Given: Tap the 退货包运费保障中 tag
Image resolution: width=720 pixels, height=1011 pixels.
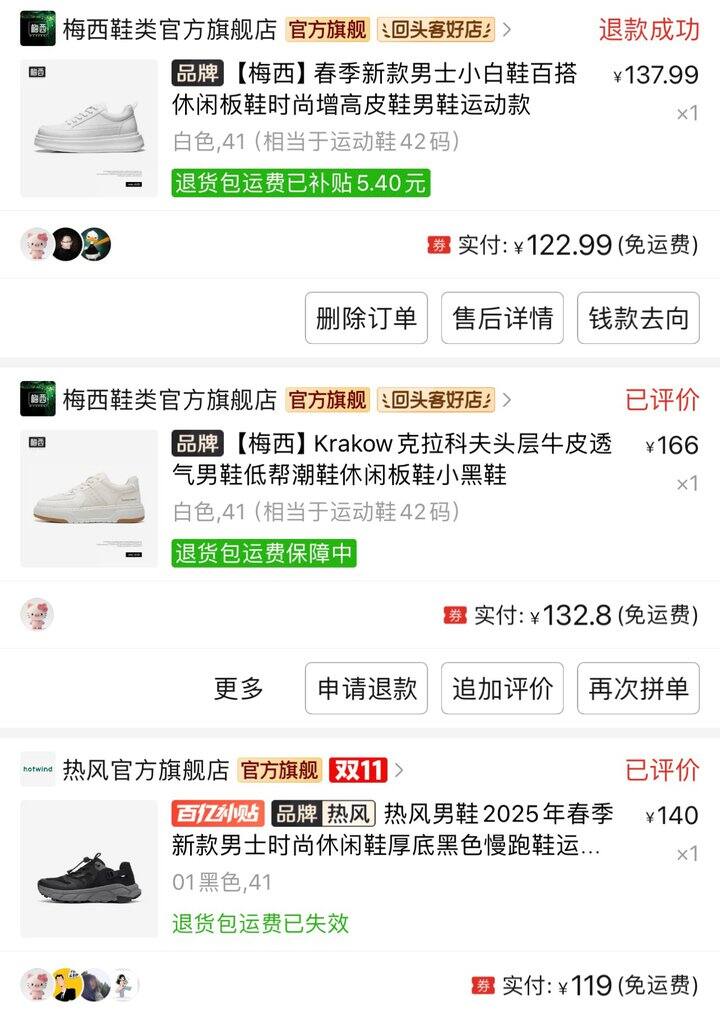Looking at the screenshot, I should click(x=264, y=552).
